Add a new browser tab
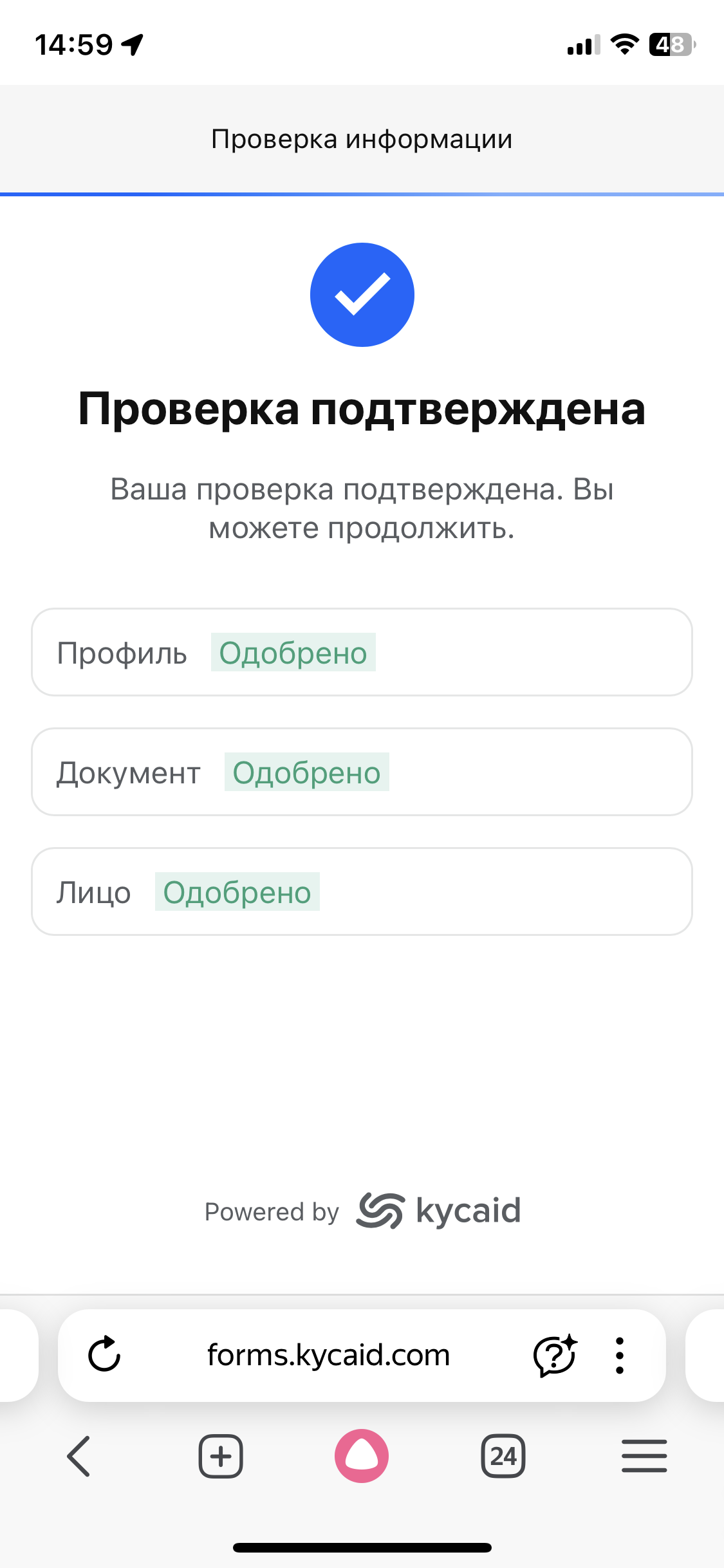Screen dimensions: 724x1568 click(x=221, y=1456)
